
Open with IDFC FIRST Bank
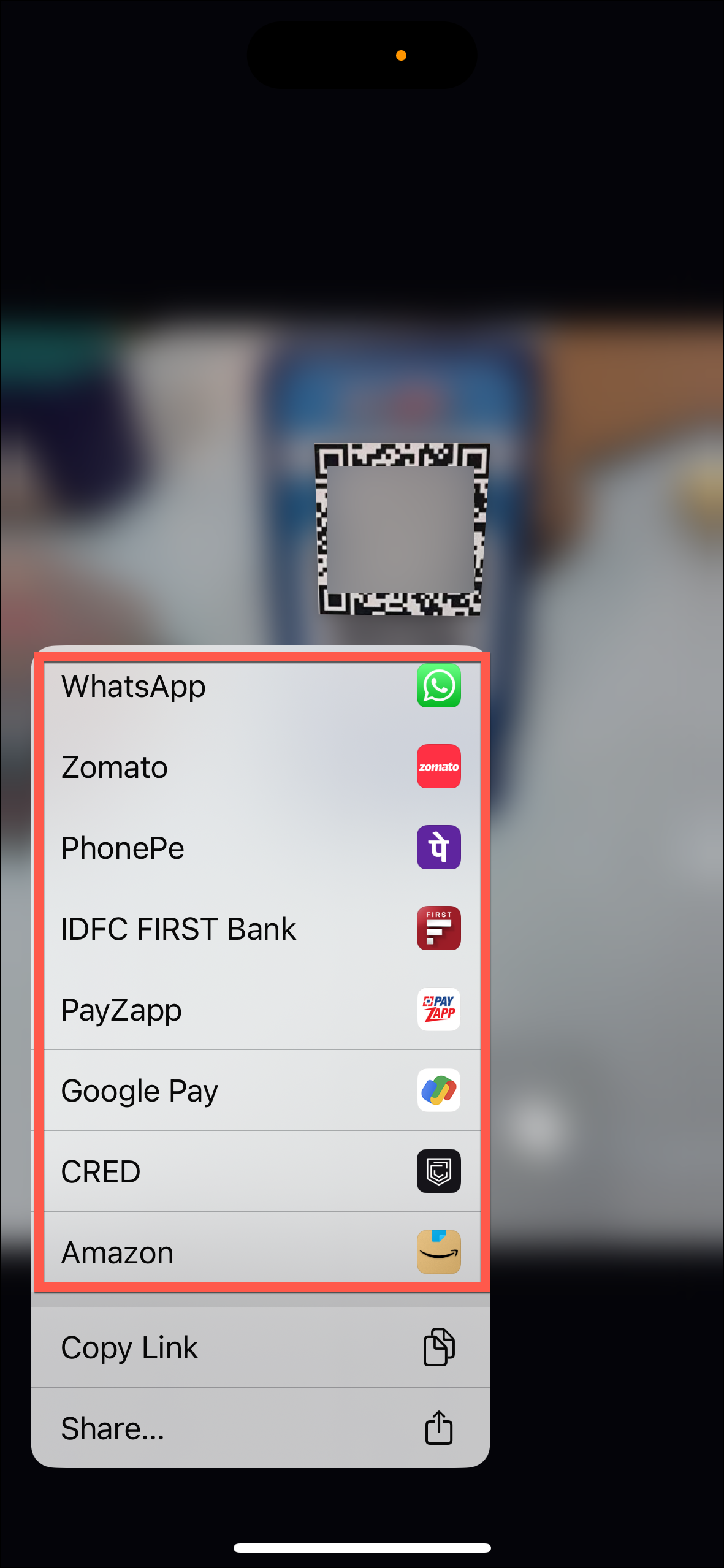(261, 929)
